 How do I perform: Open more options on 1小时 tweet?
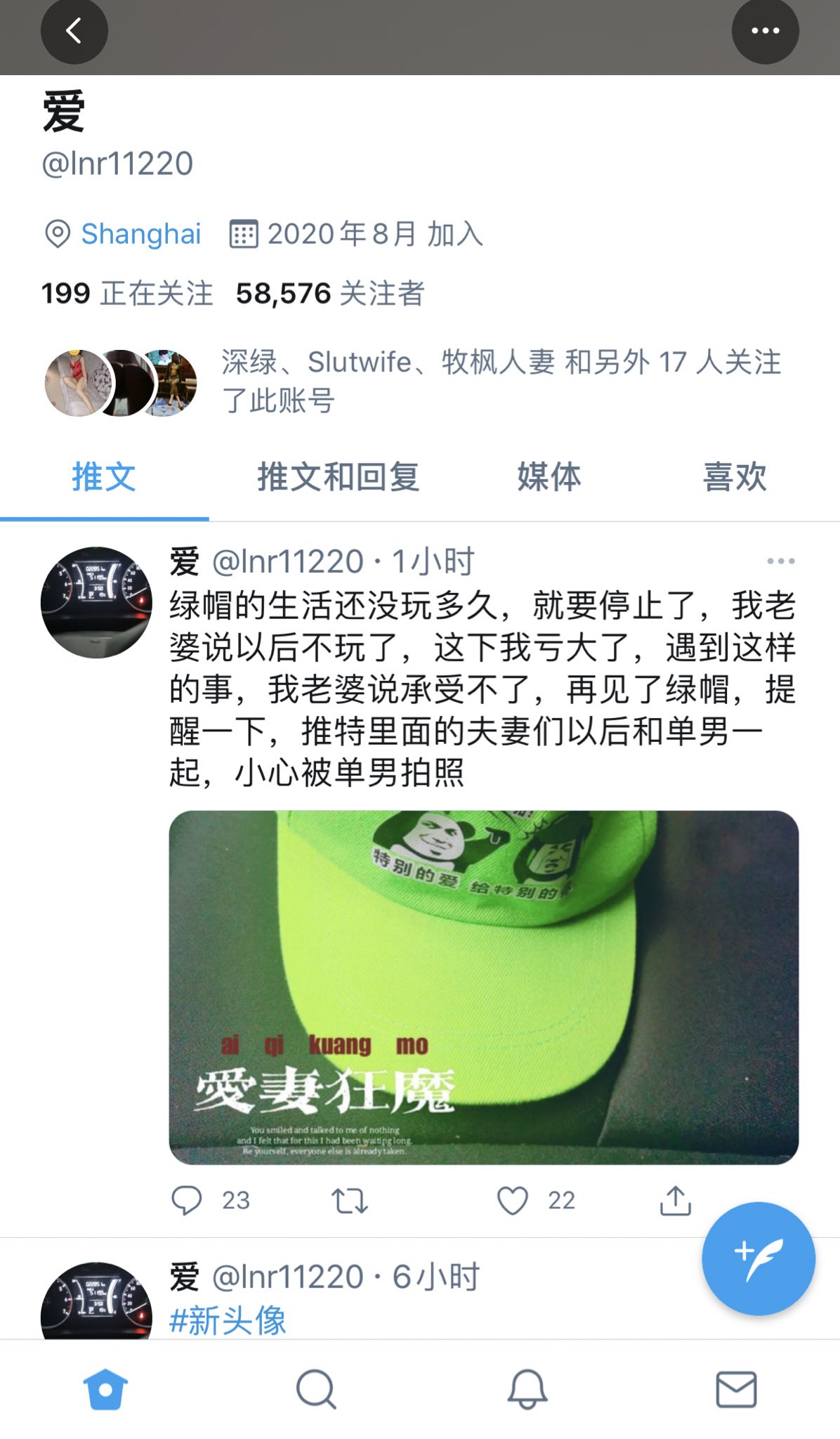click(780, 561)
